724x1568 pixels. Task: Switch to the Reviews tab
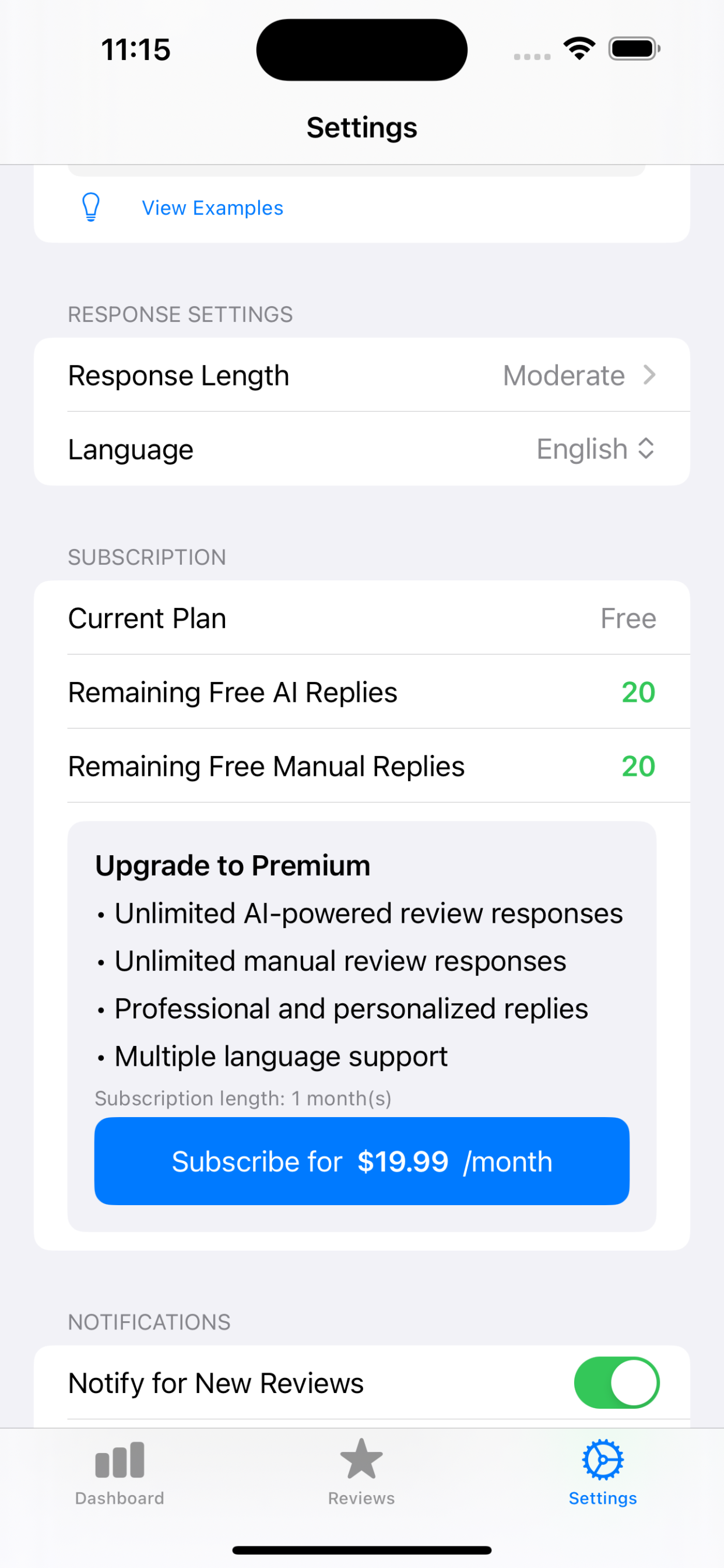pyautogui.click(x=361, y=1473)
